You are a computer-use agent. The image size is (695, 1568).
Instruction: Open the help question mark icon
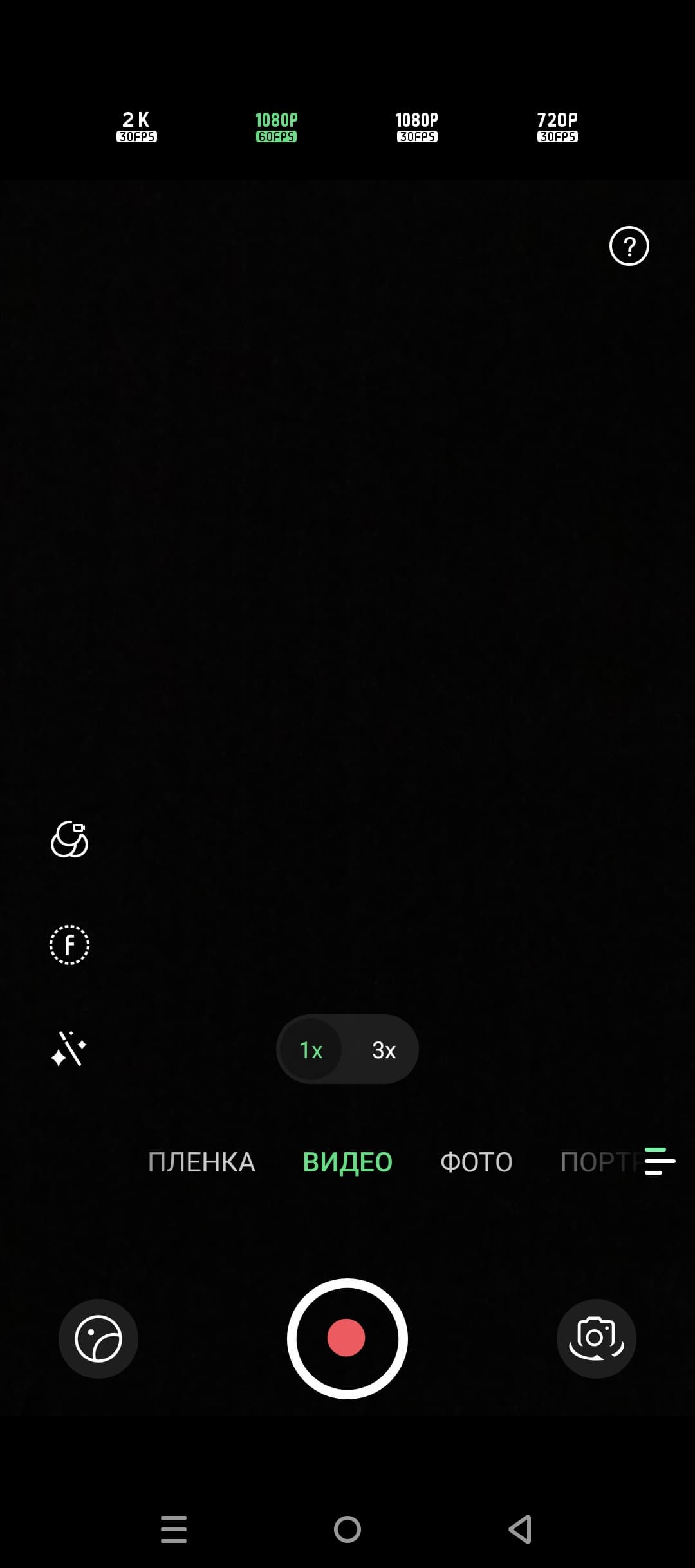pos(629,246)
